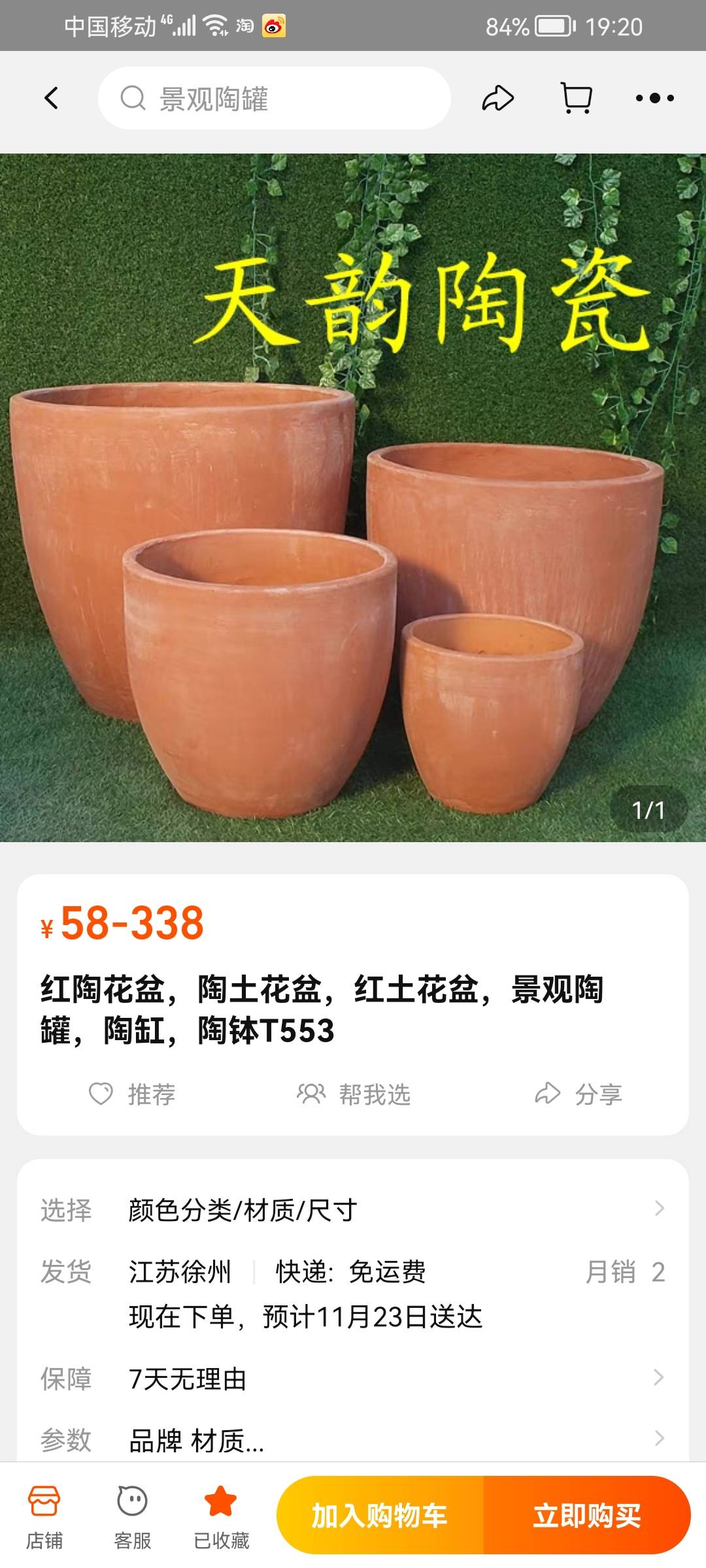Viewport: 706px width, 1568px height.
Task: Open the 参数 品牌 材质 row
Action: 353,1440
